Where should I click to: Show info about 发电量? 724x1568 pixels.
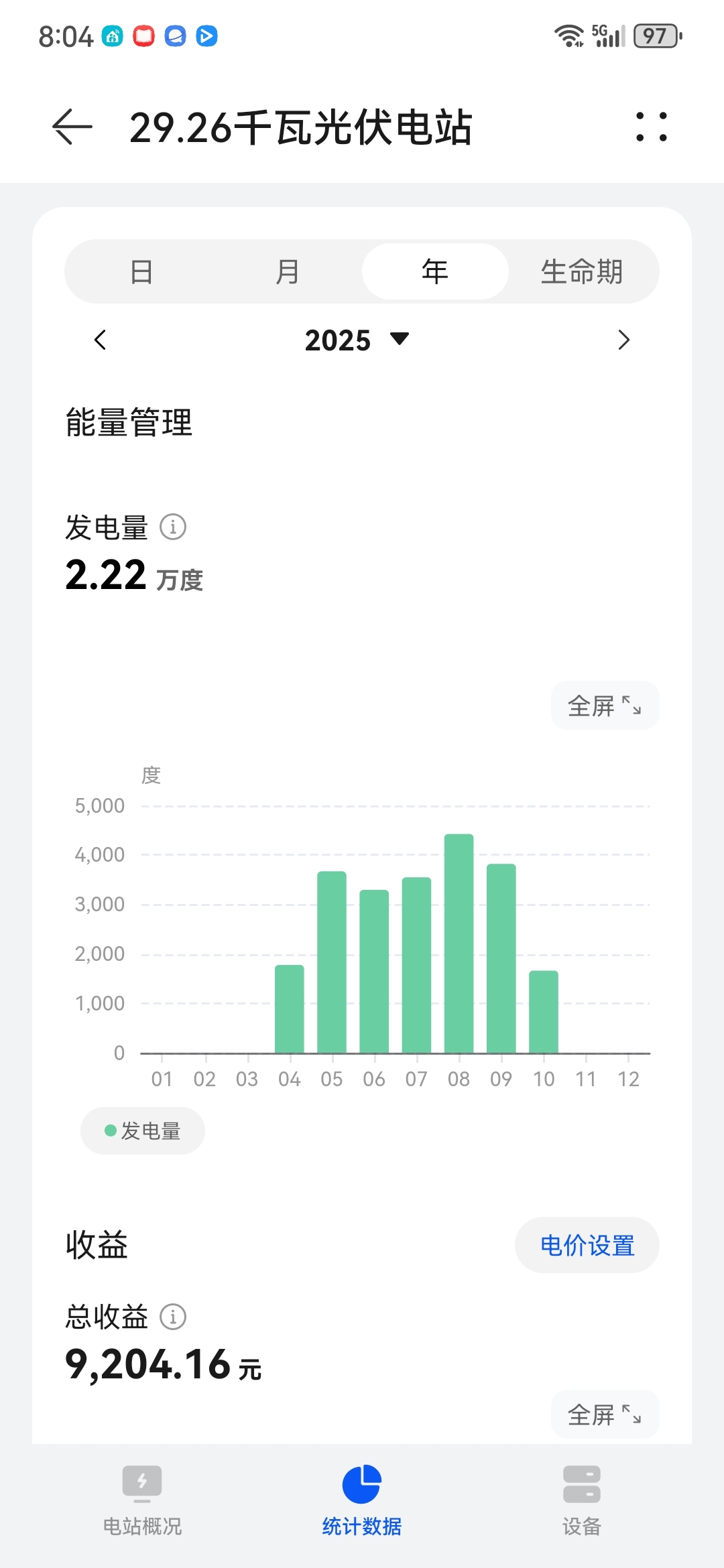pyautogui.click(x=173, y=527)
